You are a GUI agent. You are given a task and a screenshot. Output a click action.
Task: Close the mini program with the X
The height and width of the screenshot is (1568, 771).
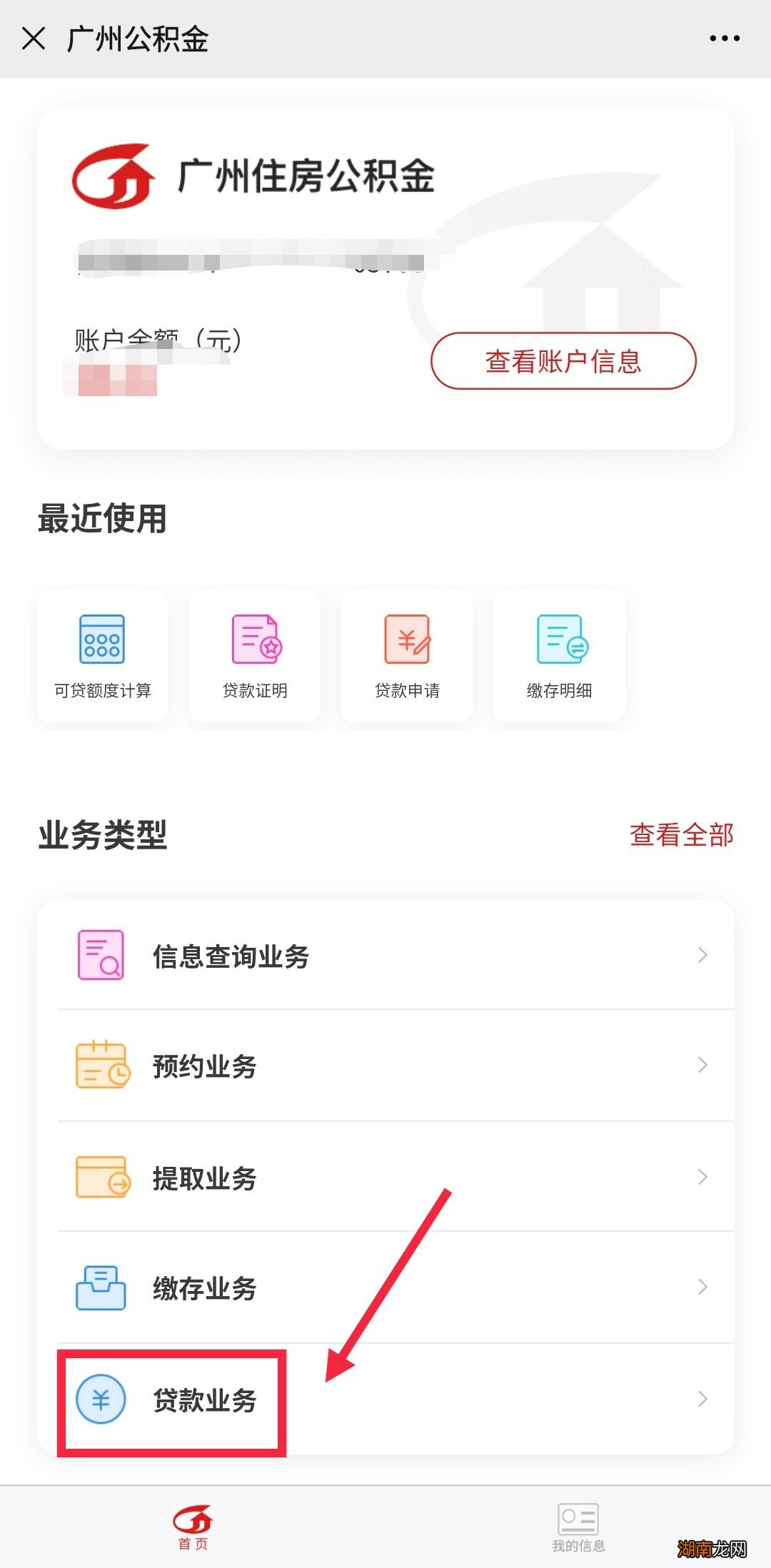(34, 39)
